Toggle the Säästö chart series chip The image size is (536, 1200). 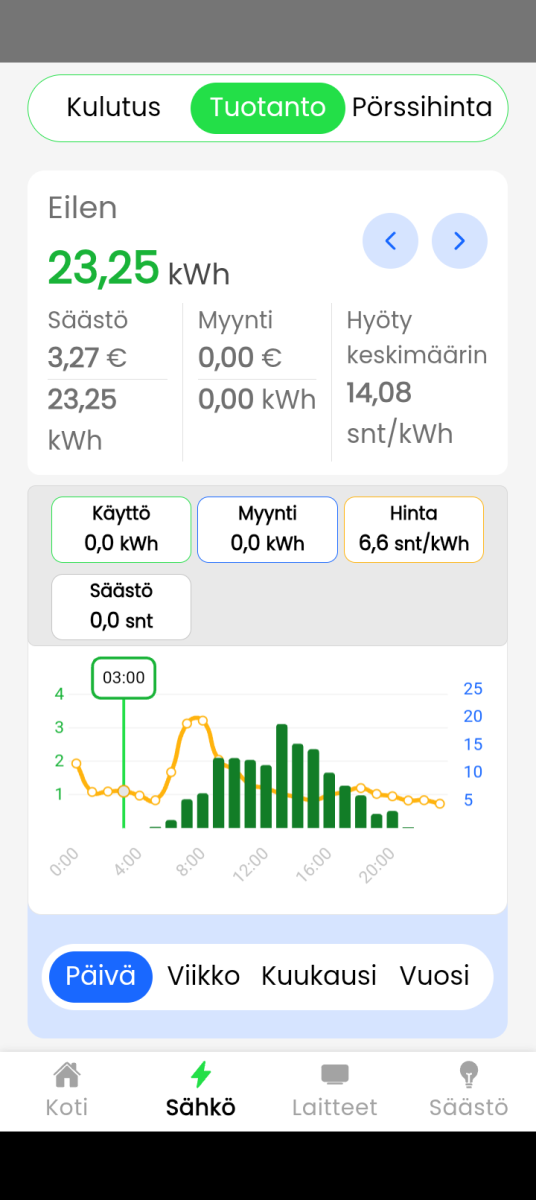pyautogui.click(x=121, y=607)
